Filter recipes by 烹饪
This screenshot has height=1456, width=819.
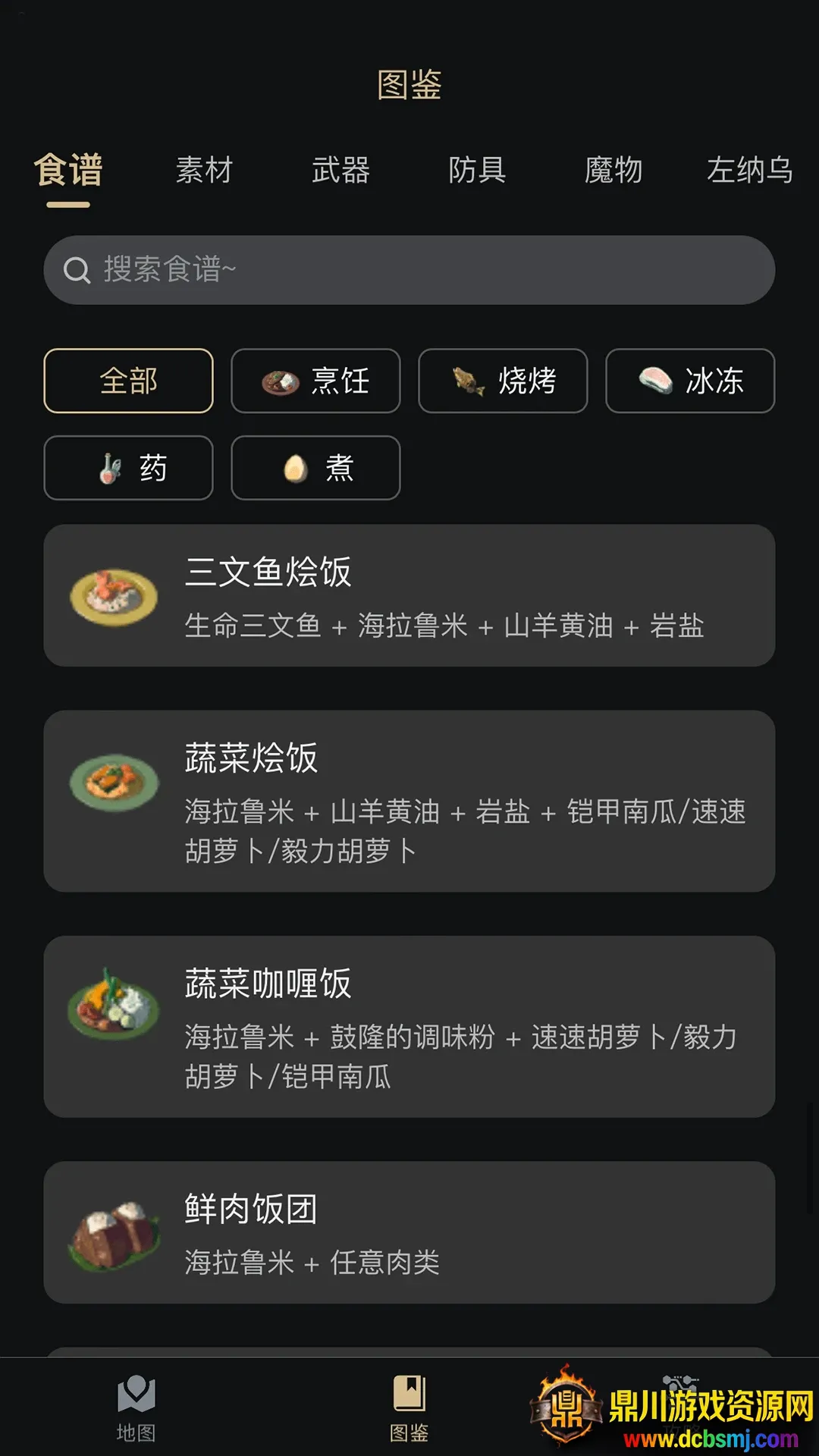(x=315, y=381)
